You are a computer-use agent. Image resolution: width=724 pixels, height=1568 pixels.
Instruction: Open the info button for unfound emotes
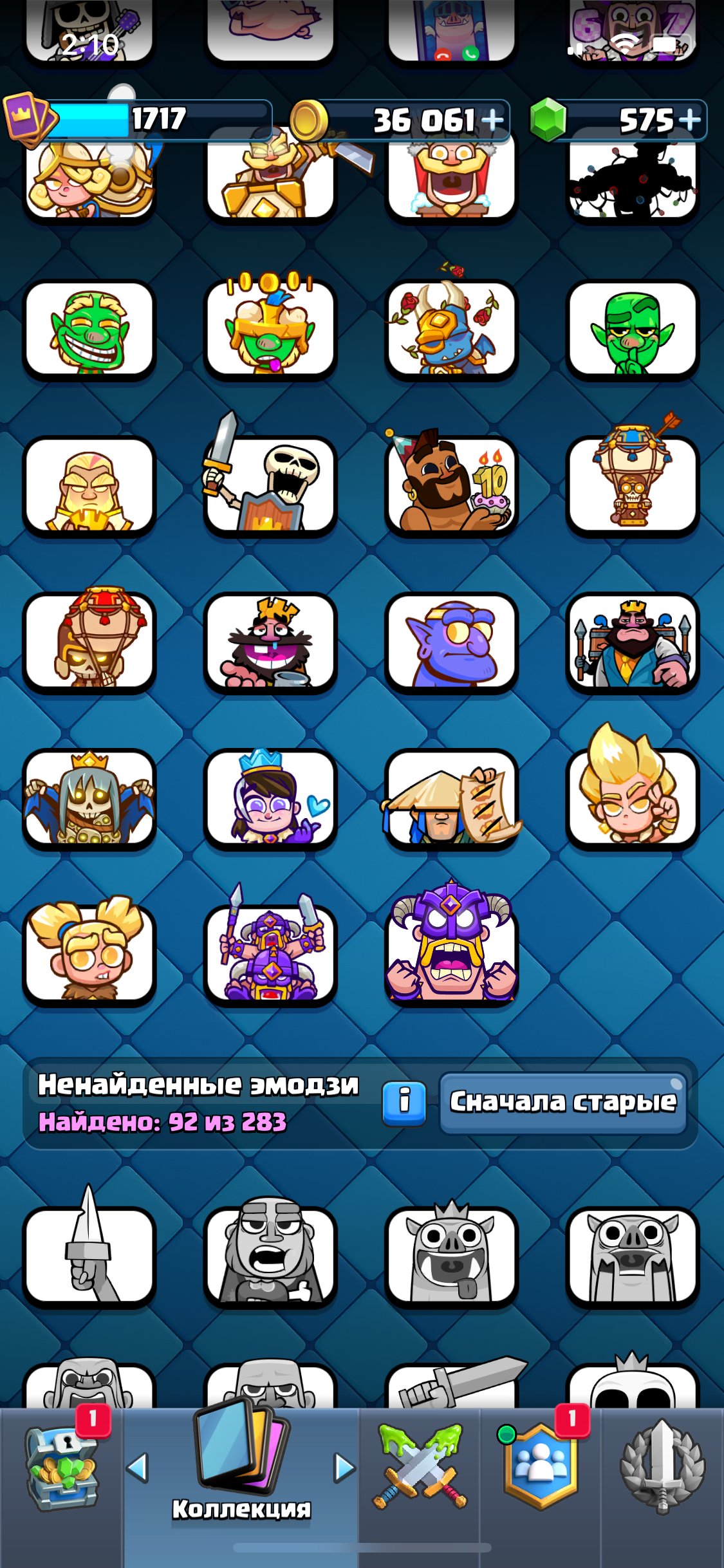pyautogui.click(x=404, y=1103)
